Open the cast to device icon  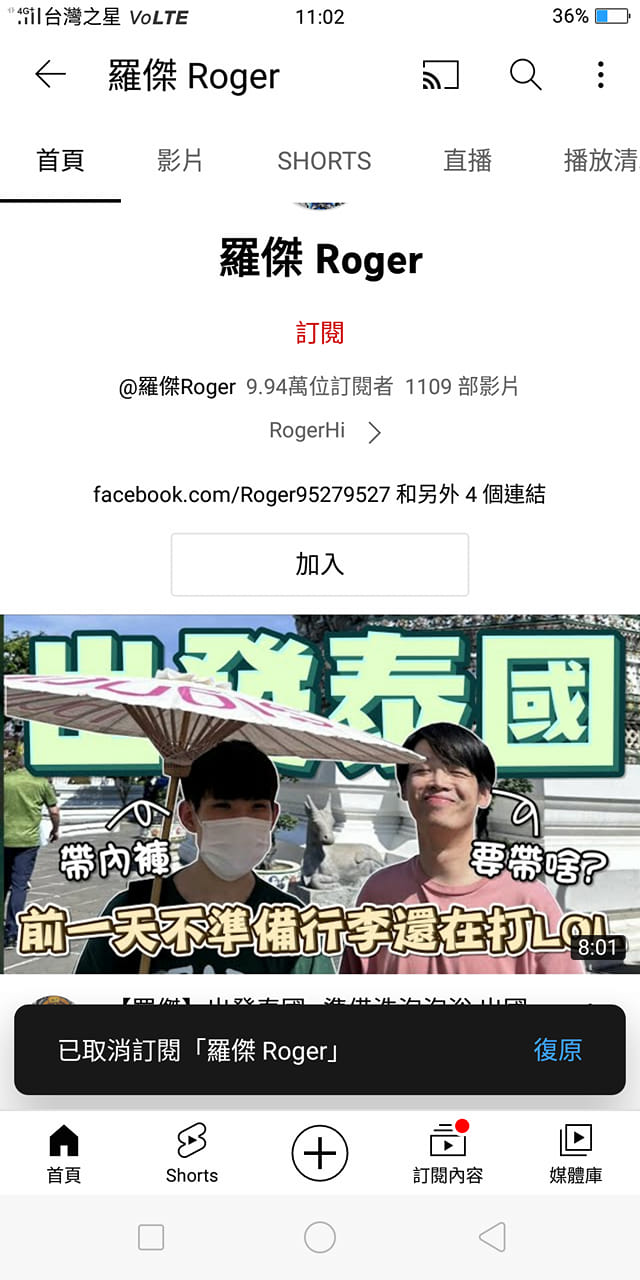440,75
